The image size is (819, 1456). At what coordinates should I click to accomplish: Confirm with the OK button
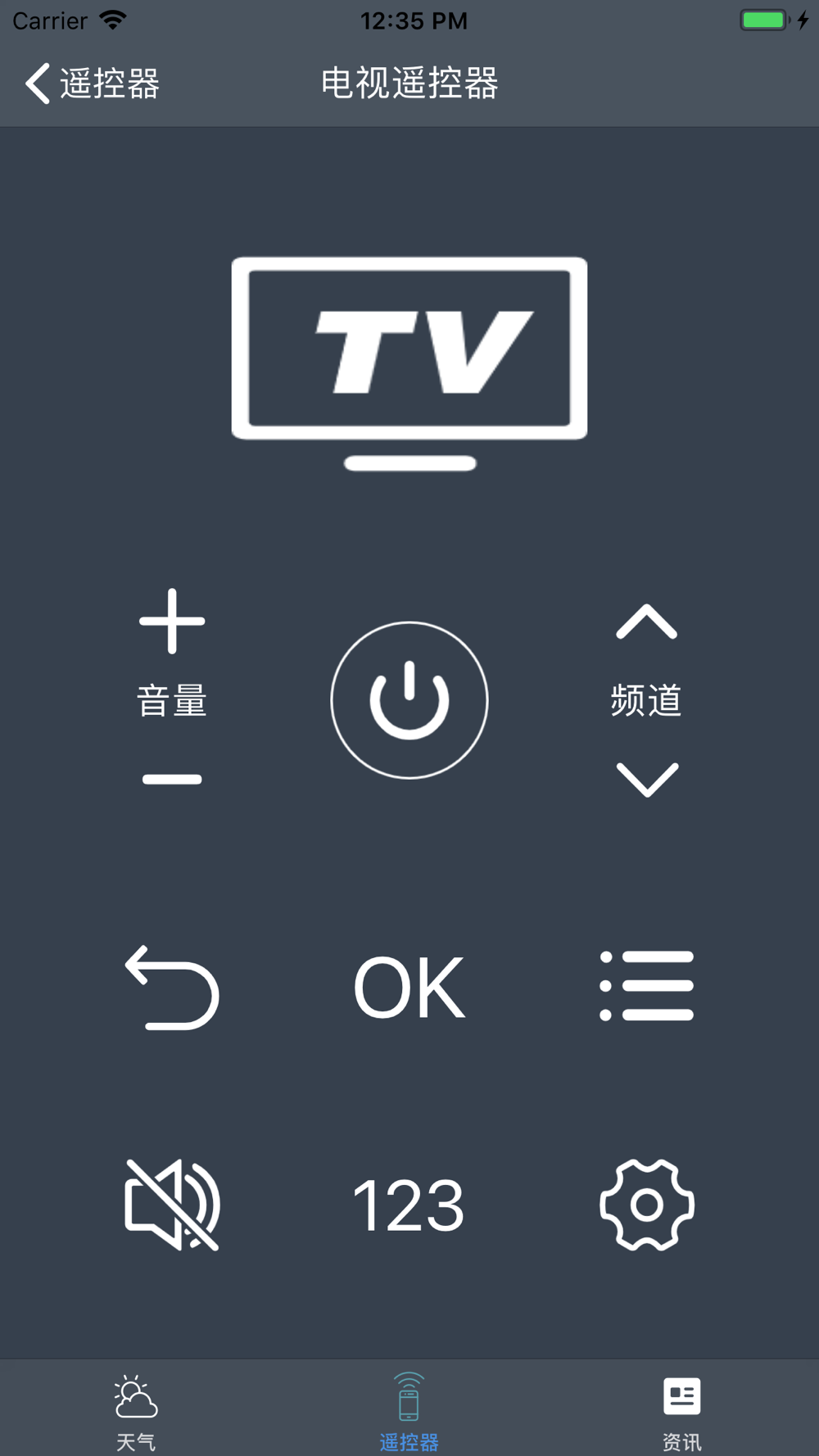[409, 988]
